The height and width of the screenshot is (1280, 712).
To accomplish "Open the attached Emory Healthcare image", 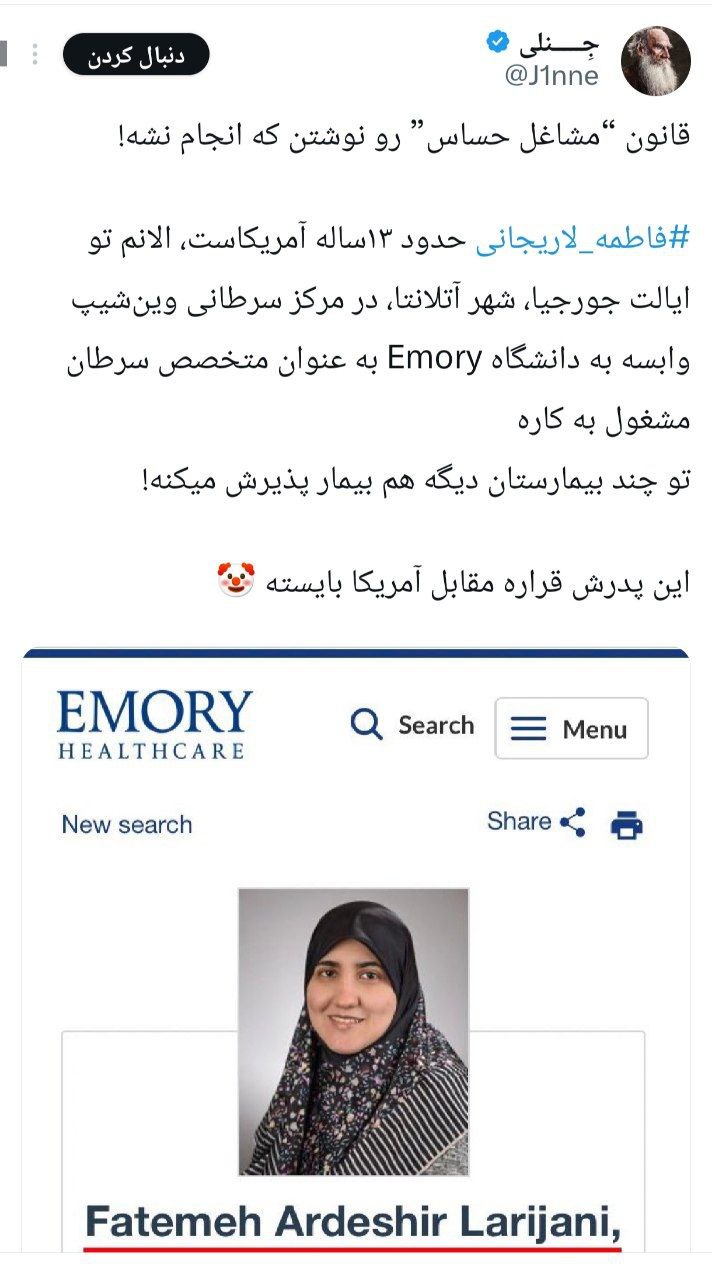I will (x=356, y=950).
